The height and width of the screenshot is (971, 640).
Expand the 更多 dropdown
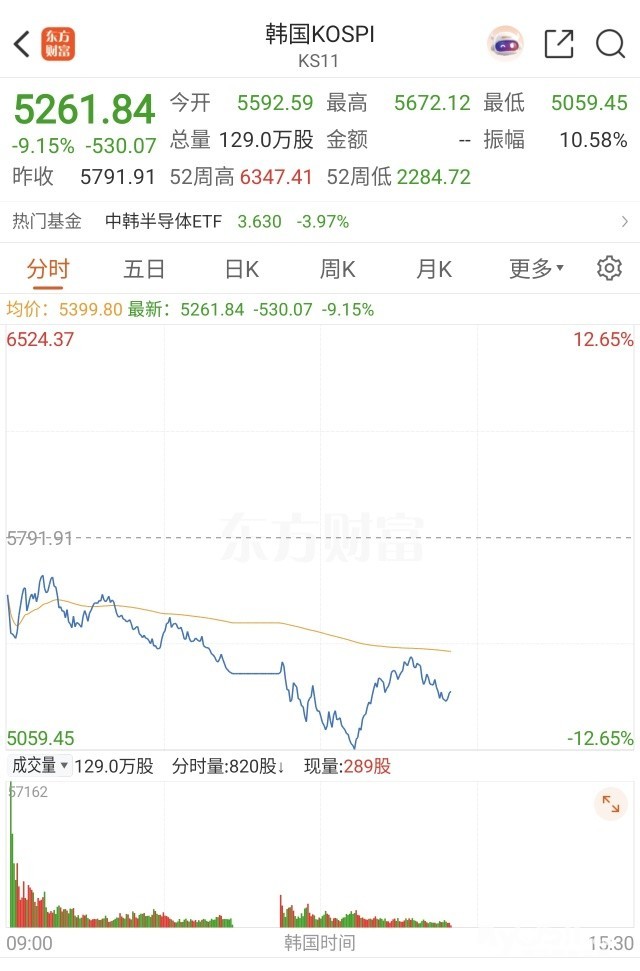[x=537, y=269]
